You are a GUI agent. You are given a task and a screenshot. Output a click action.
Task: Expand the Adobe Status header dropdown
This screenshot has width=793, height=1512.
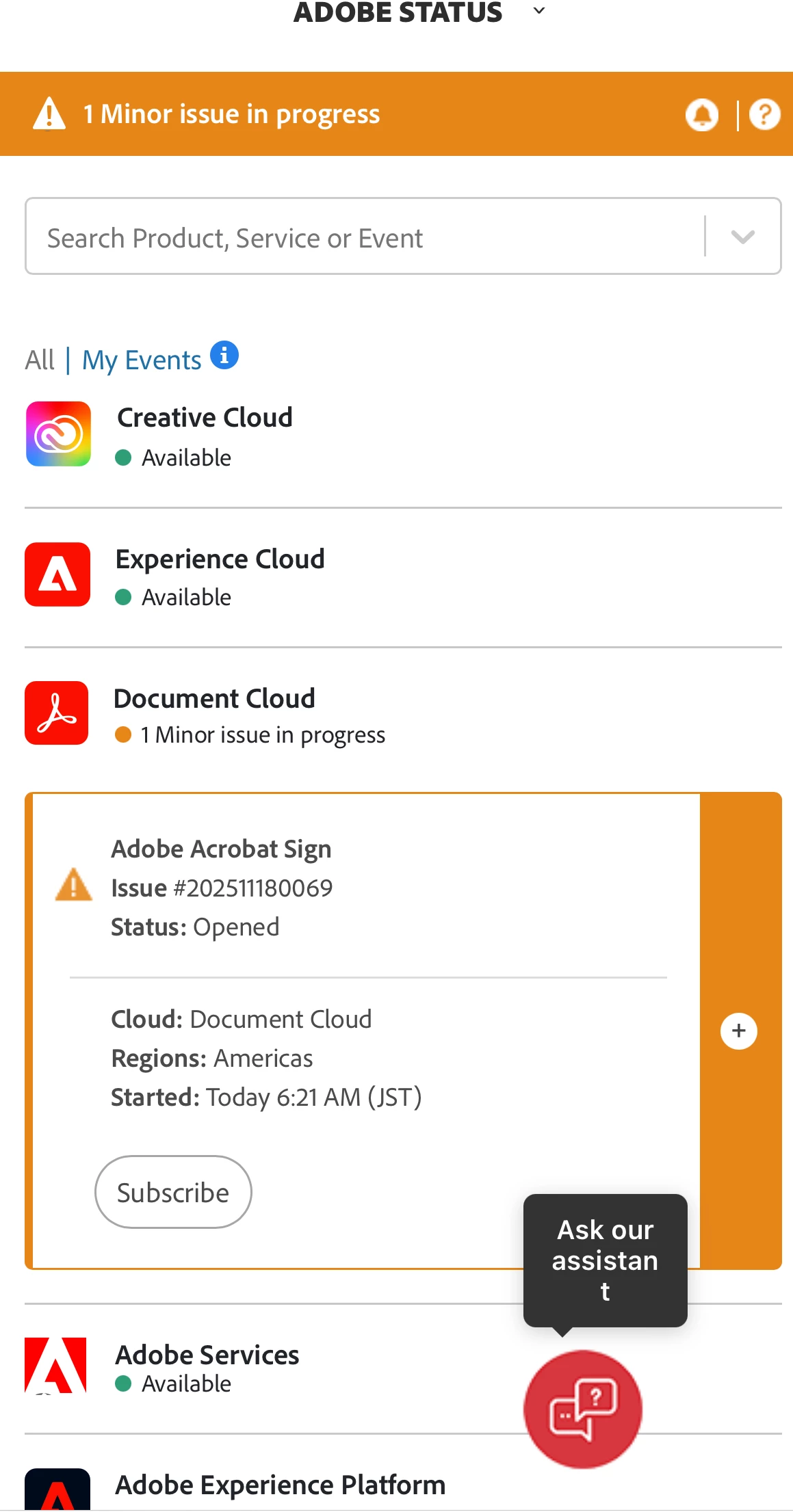[539, 11]
